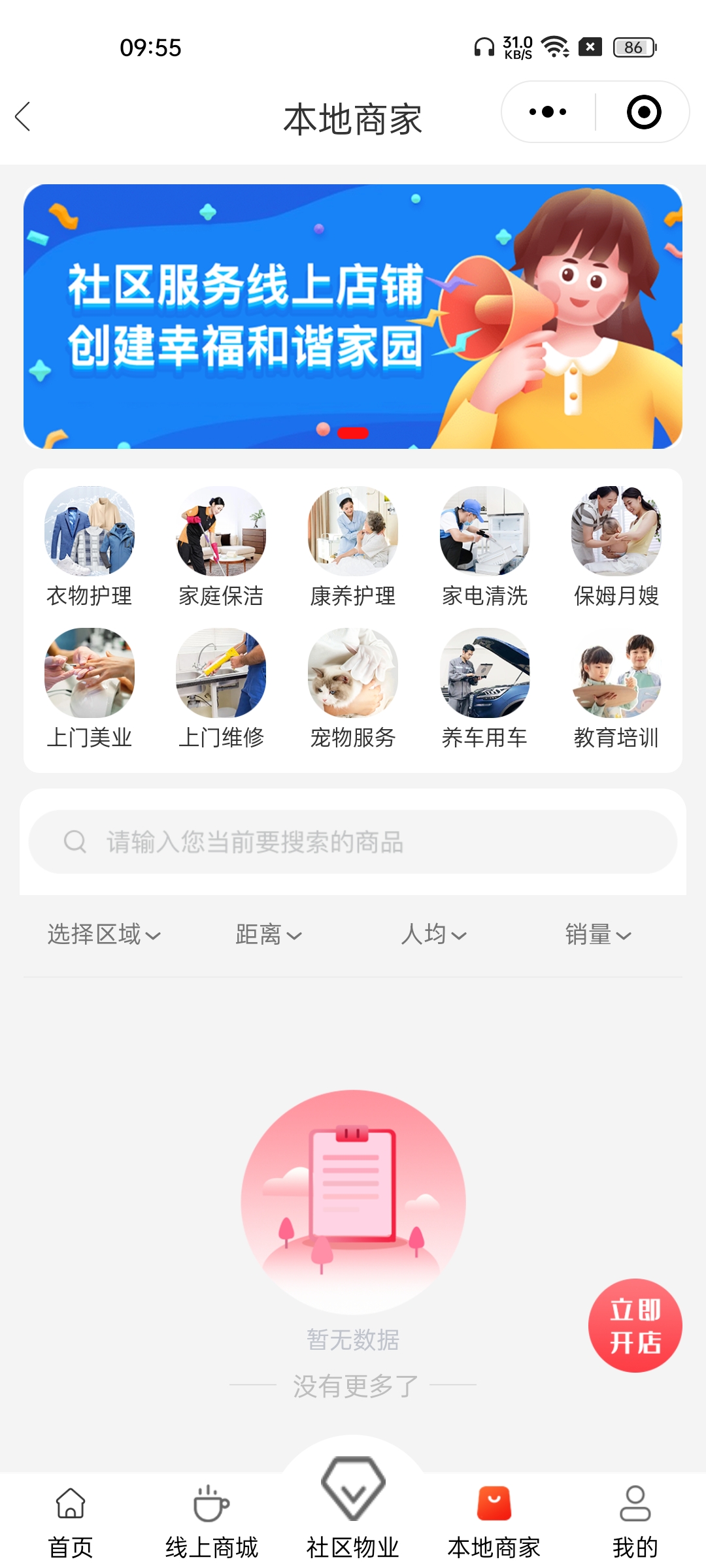Select the 家庭保洁 category
Image resolution: width=706 pixels, height=1568 pixels.
221,546
